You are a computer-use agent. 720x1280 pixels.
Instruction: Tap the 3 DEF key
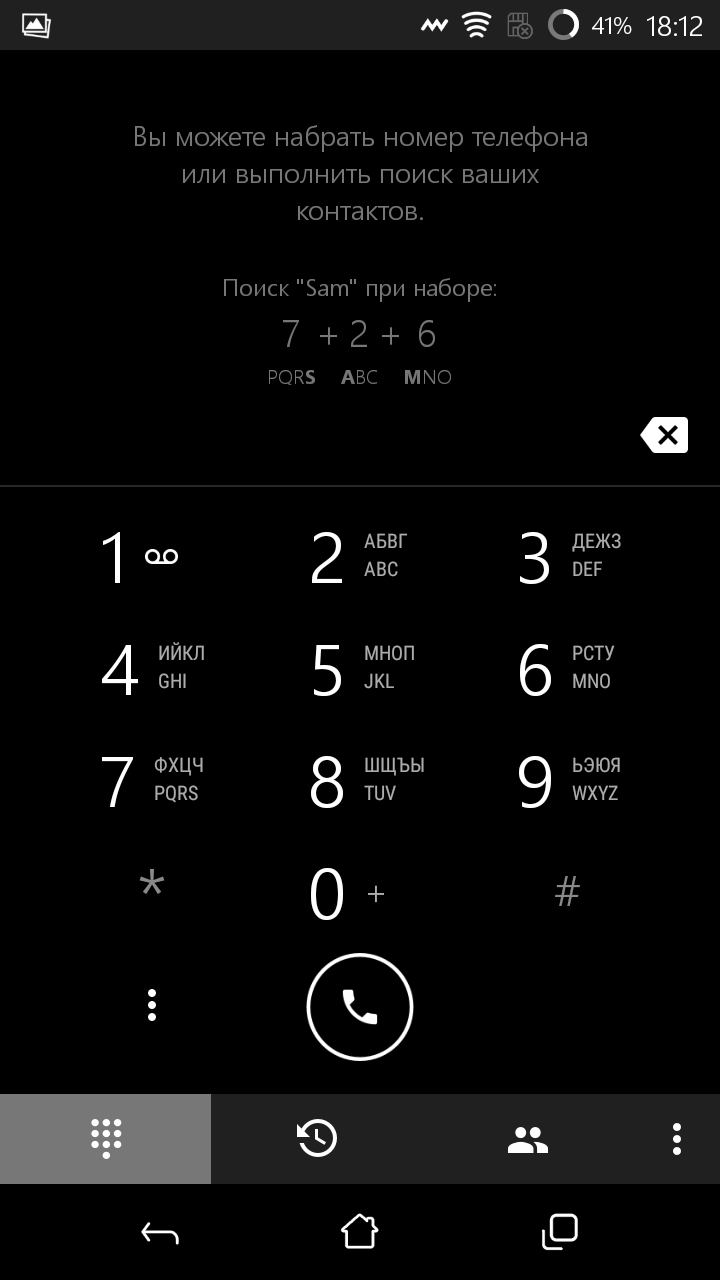[x=568, y=556]
